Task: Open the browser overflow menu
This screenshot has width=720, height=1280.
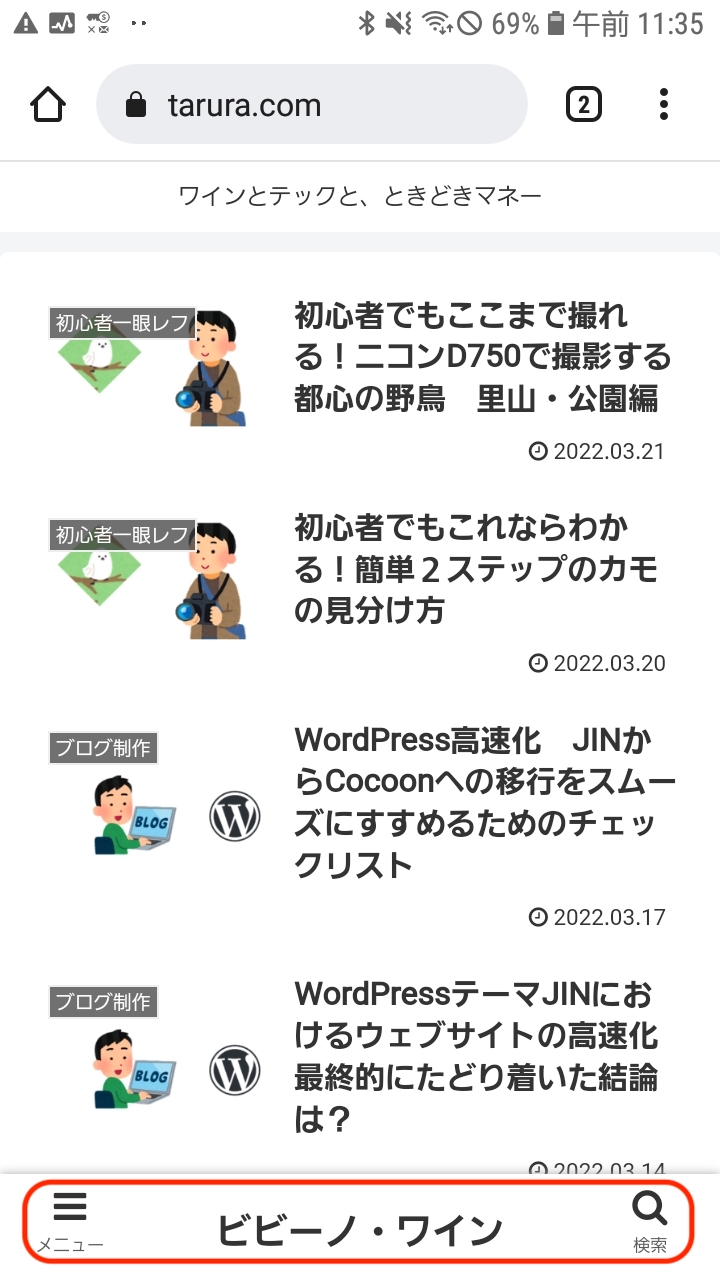Action: coord(664,104)
